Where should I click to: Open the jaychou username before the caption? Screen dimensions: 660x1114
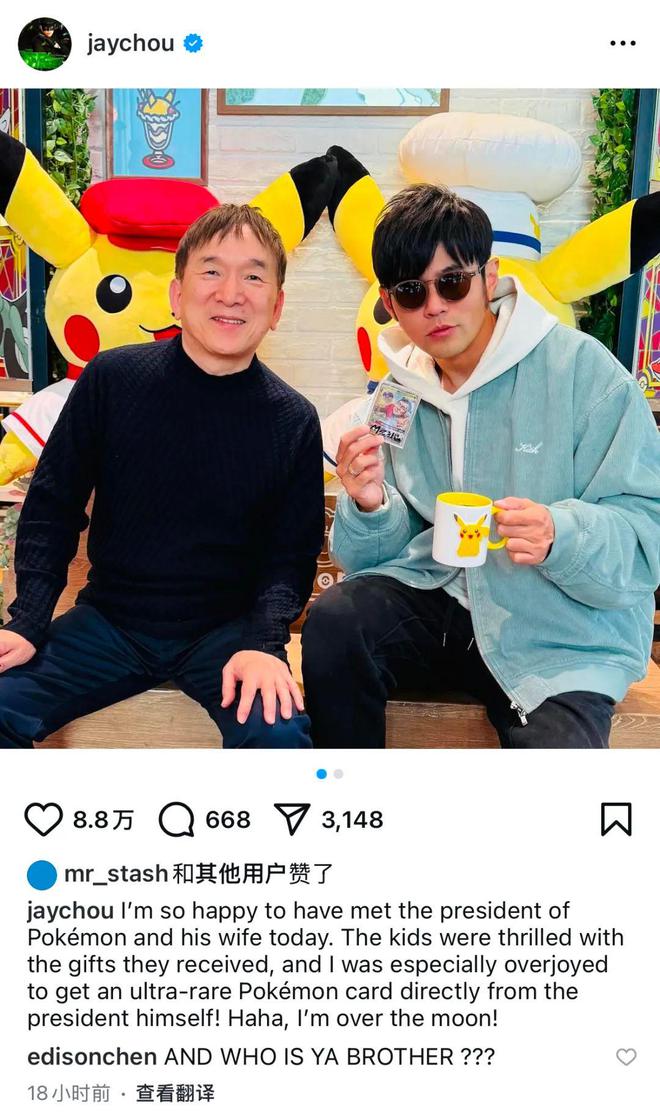pyautogui.click(x=70, y=911)
